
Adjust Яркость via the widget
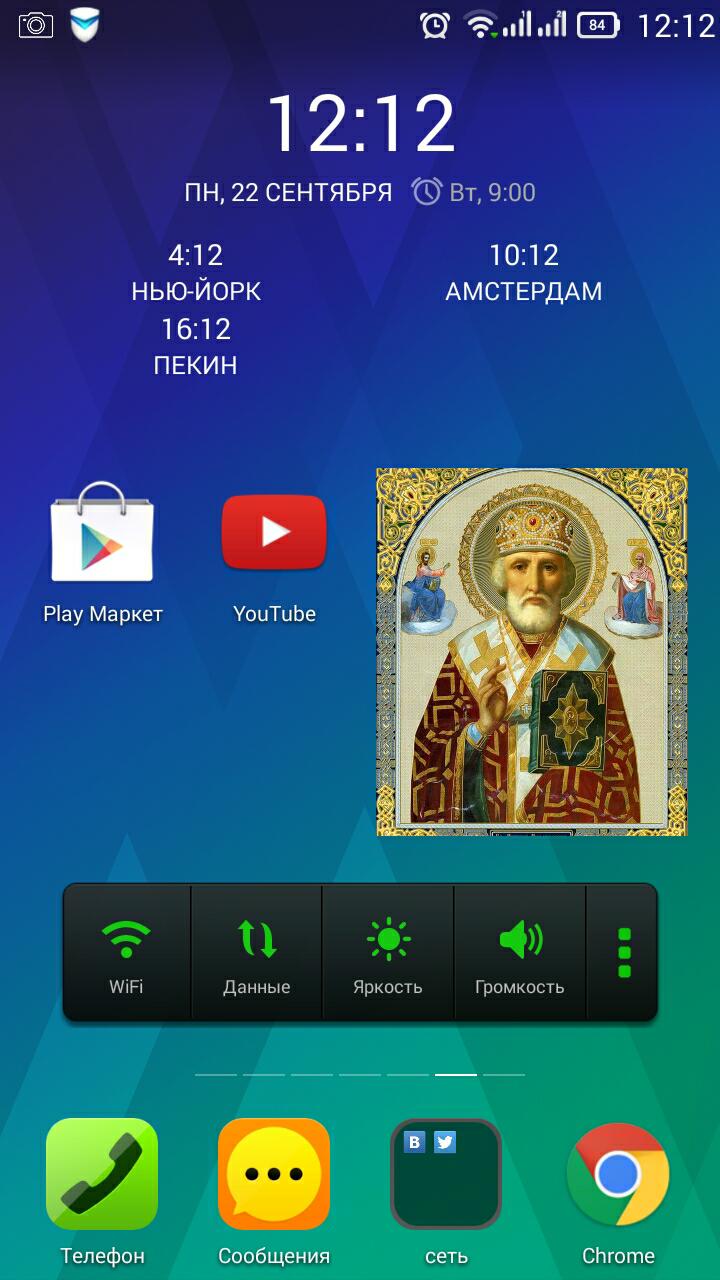tap(388, 952)
